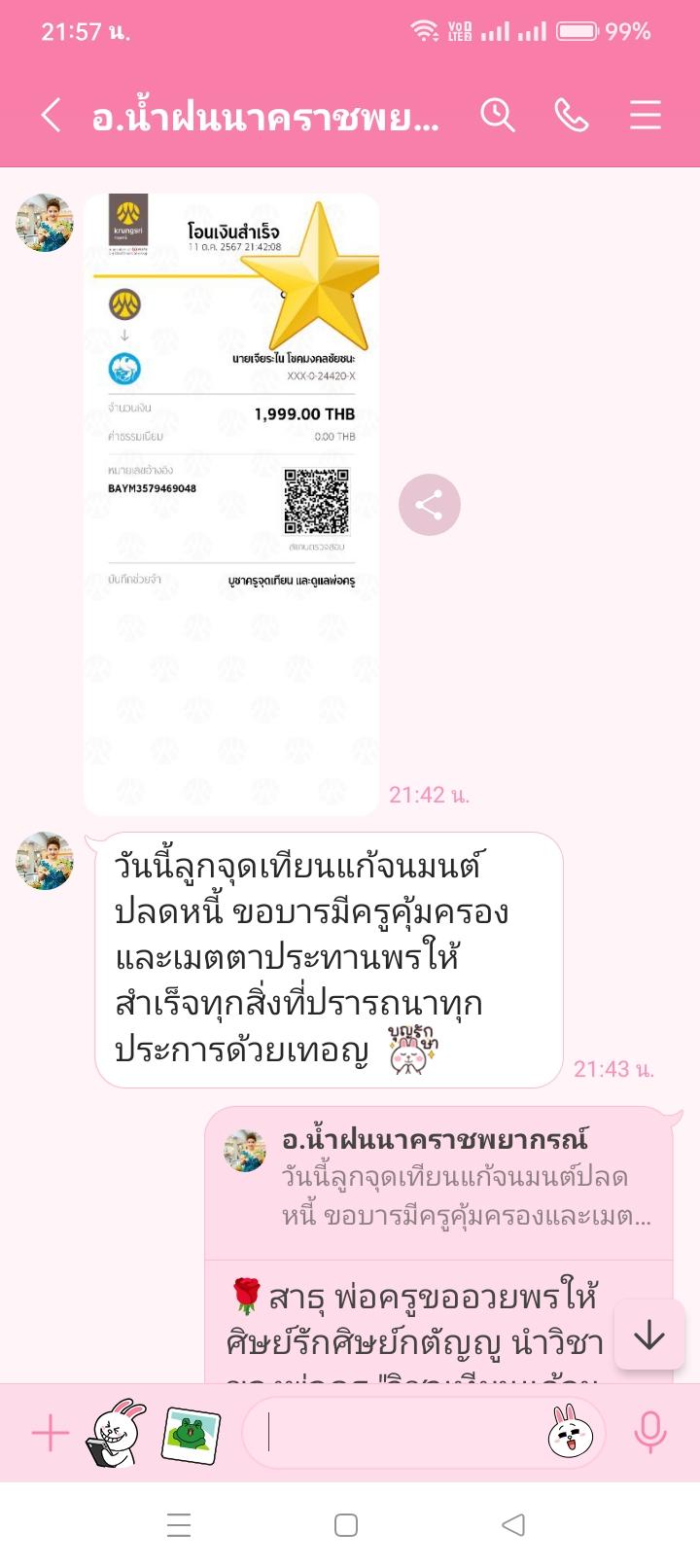Open the quoted message in the reply bubble
This screenshot has width=700, height=1568.
[x=438, y=1180]
